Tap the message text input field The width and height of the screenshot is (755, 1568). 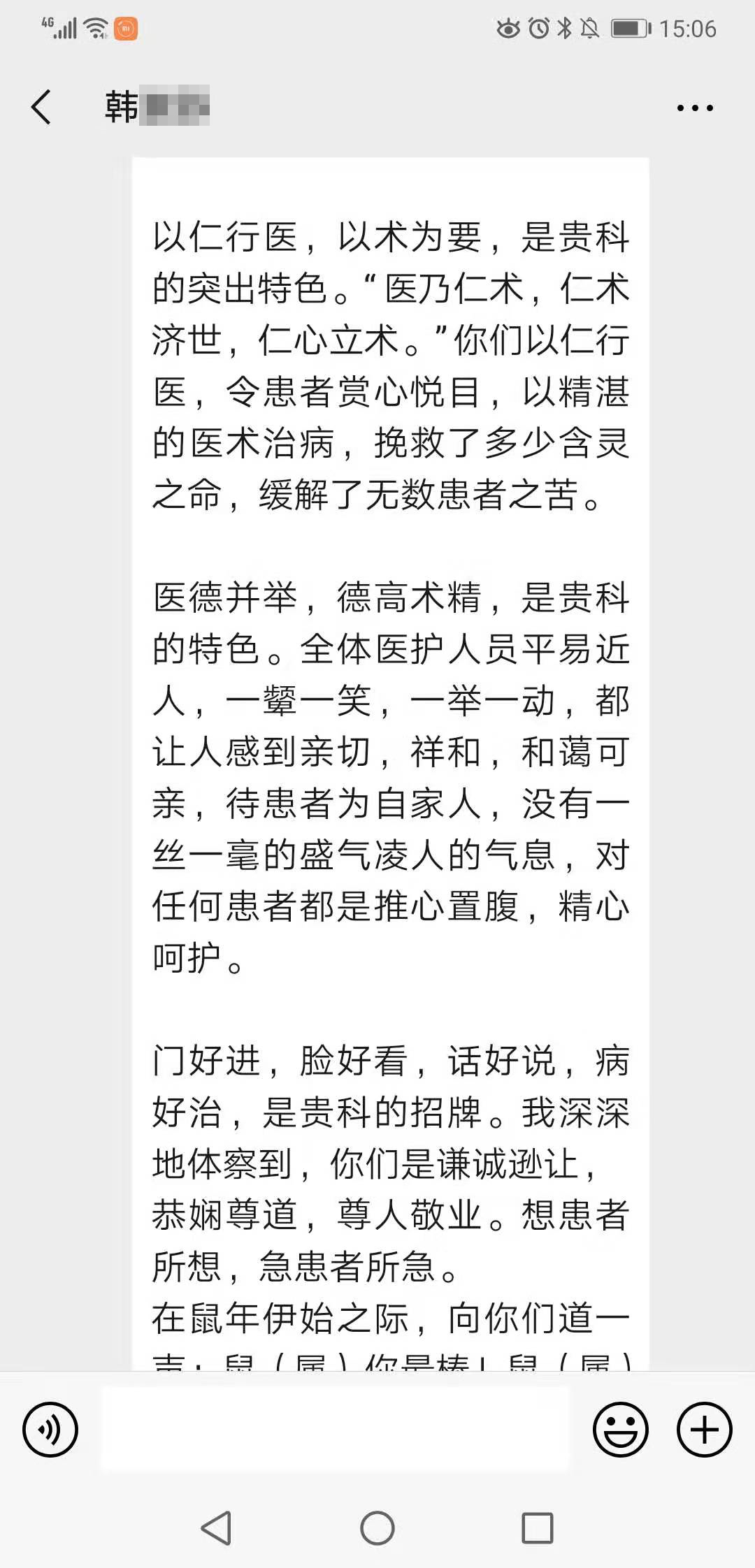click(336, 1429)
